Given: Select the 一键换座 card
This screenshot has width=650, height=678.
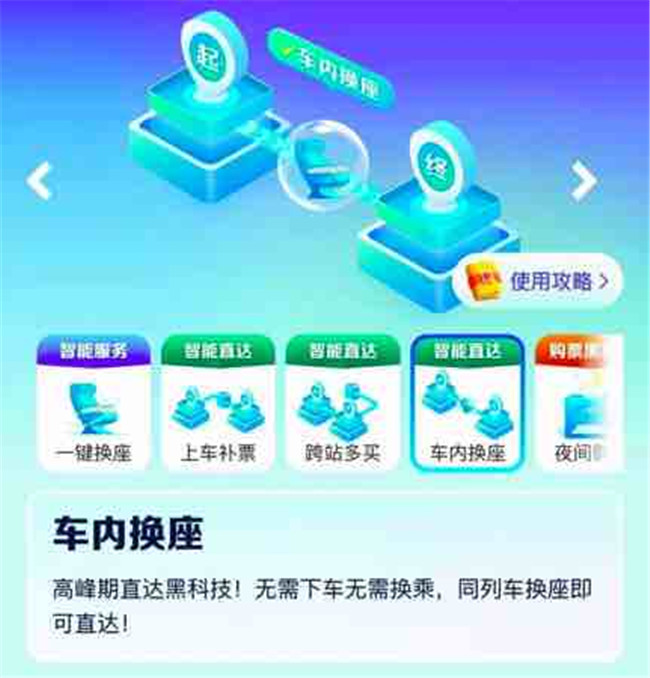Looking at the screenshot, I should pos(95,403).
